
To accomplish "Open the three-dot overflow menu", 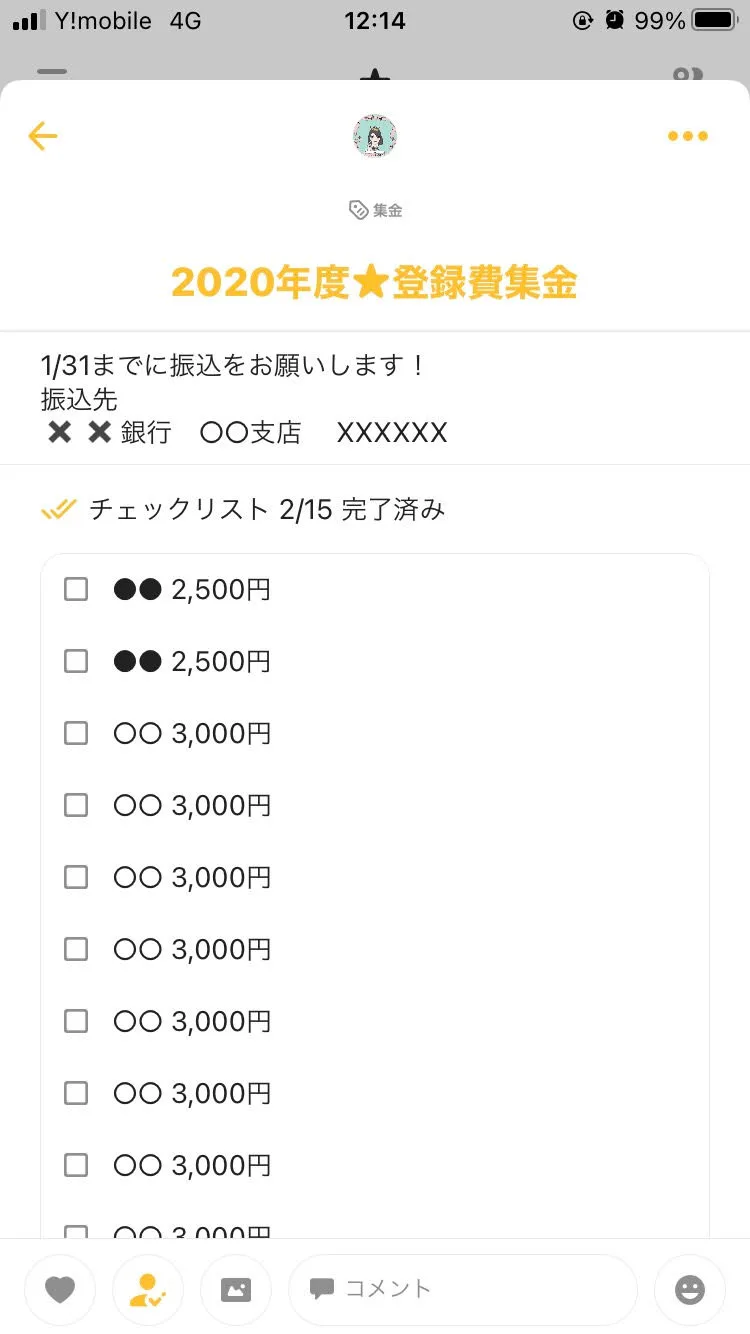I will [x=688, y=136].
